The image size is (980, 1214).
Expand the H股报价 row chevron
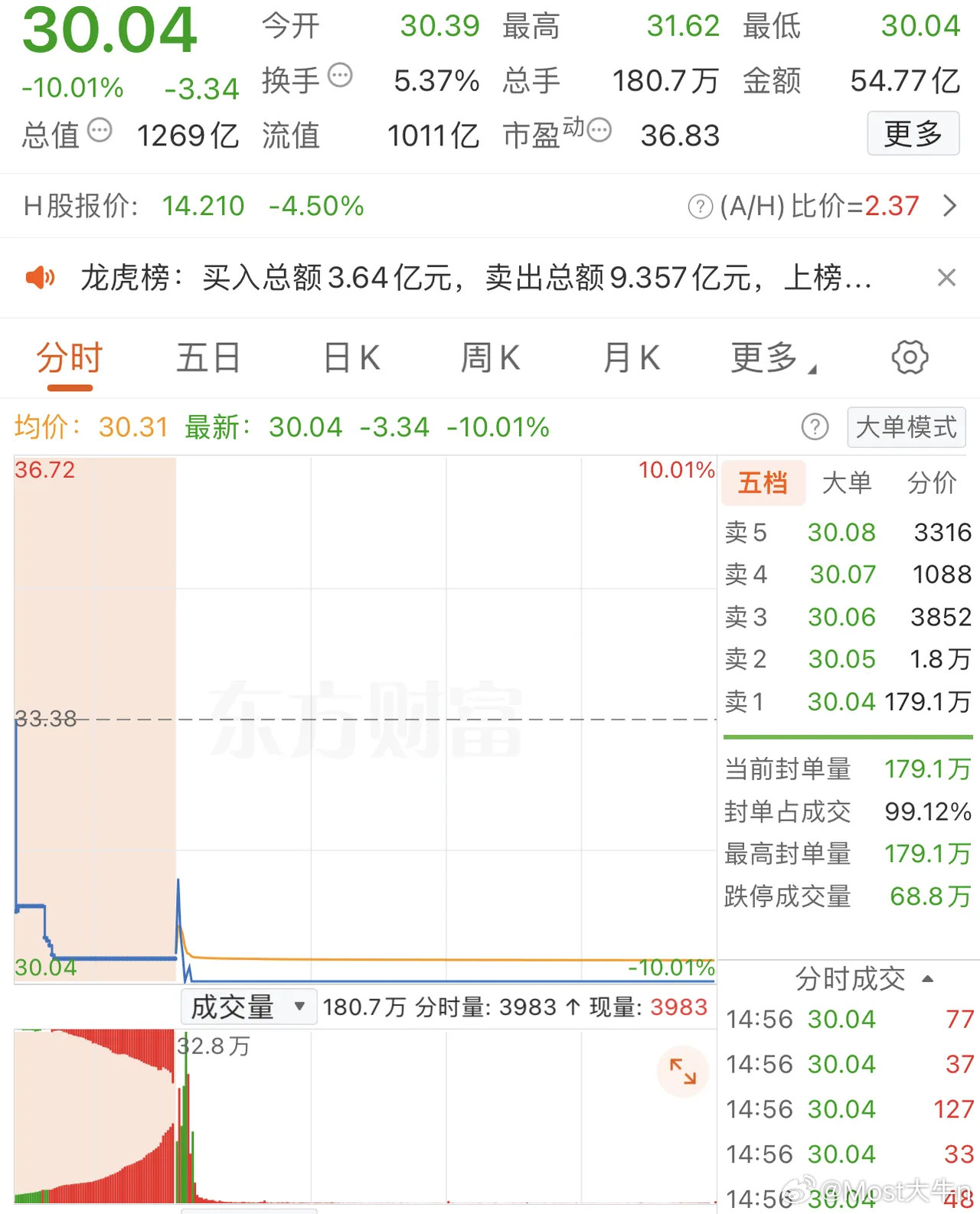coord(950,206)
